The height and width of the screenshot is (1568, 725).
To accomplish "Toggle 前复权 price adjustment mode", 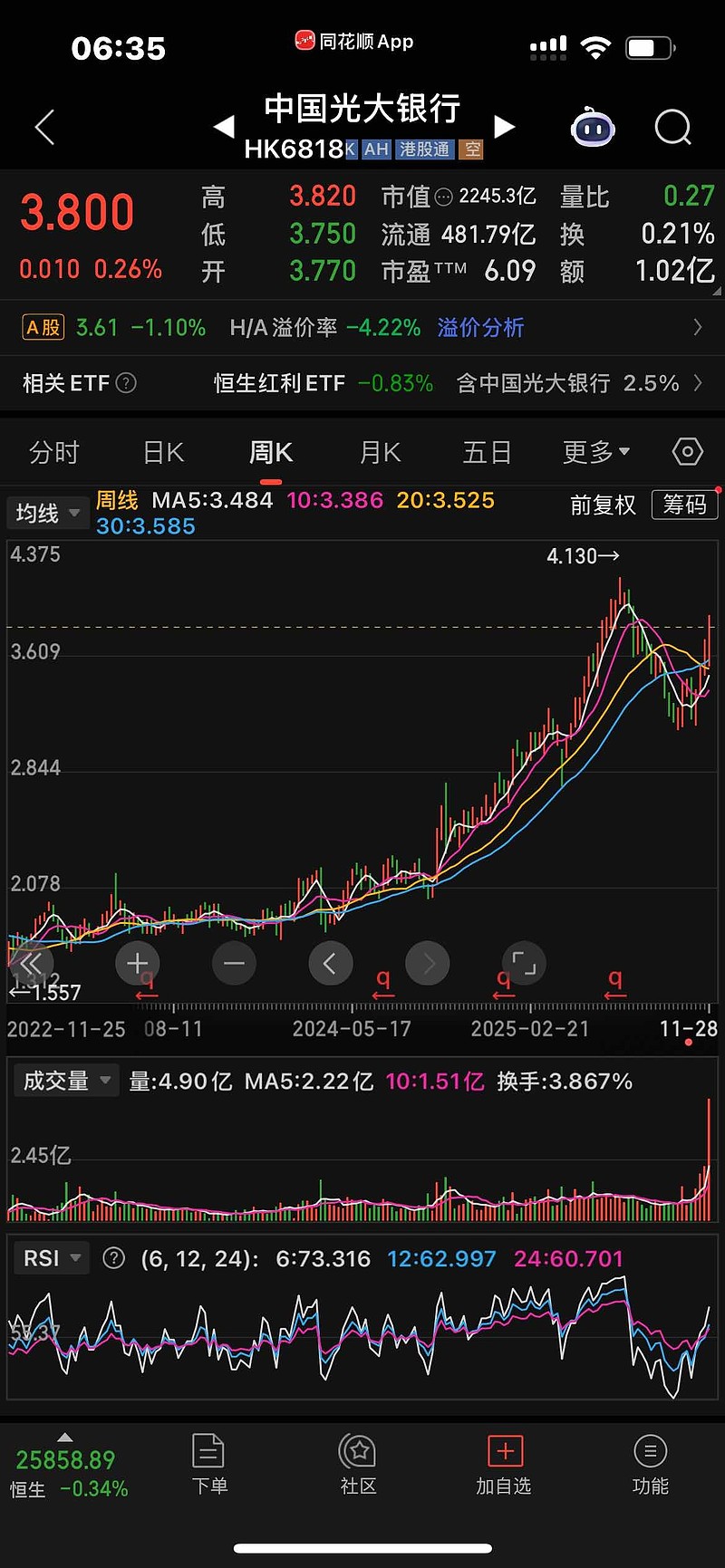I will point(603,505).
